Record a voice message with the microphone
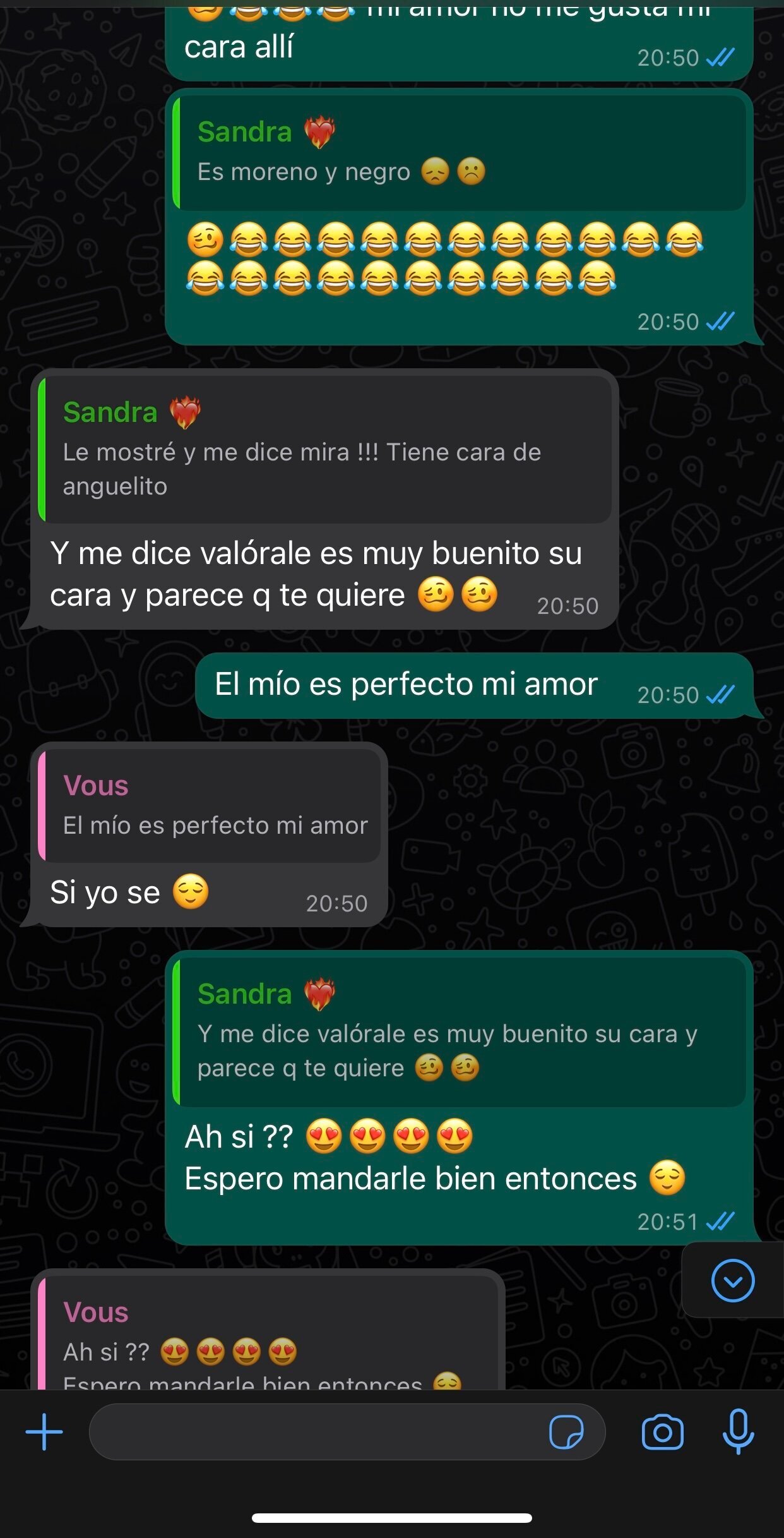784x1538 pixels. click(x=738, y=1432)
